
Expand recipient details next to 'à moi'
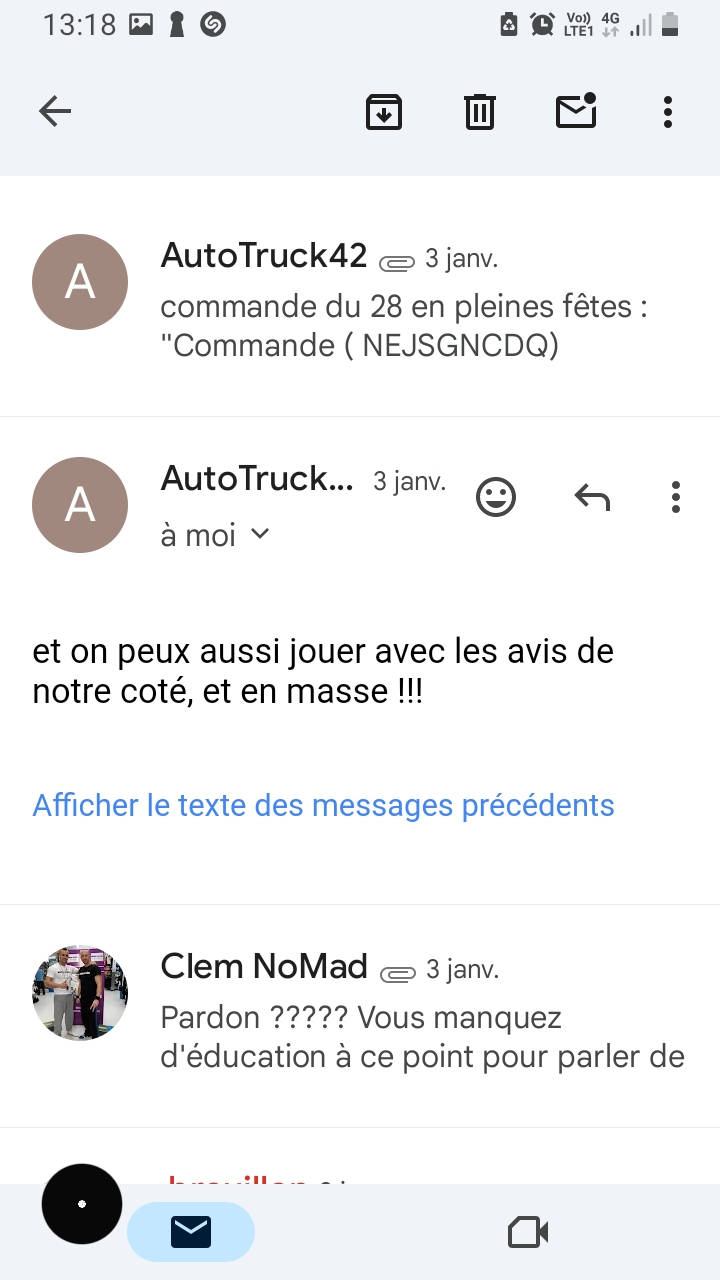tap(259, 534)
